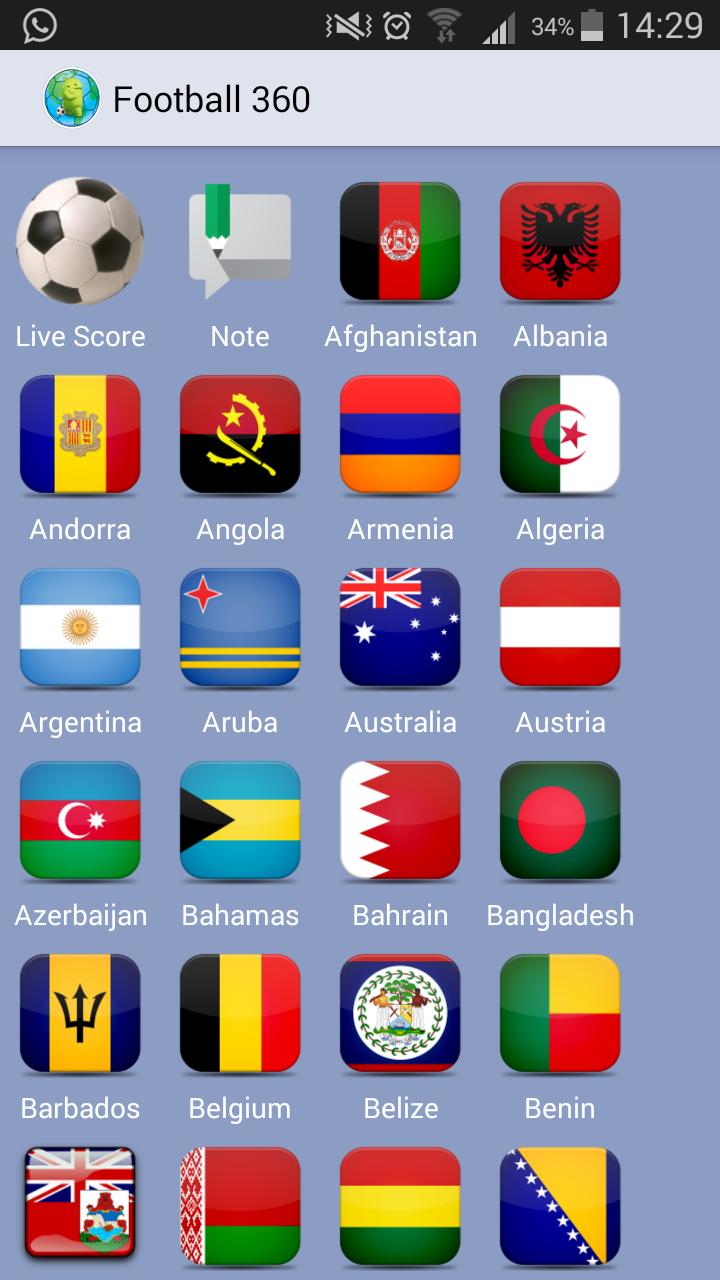Select the Australia flag
Screen dimensions: 720x1280
[400, 627]
